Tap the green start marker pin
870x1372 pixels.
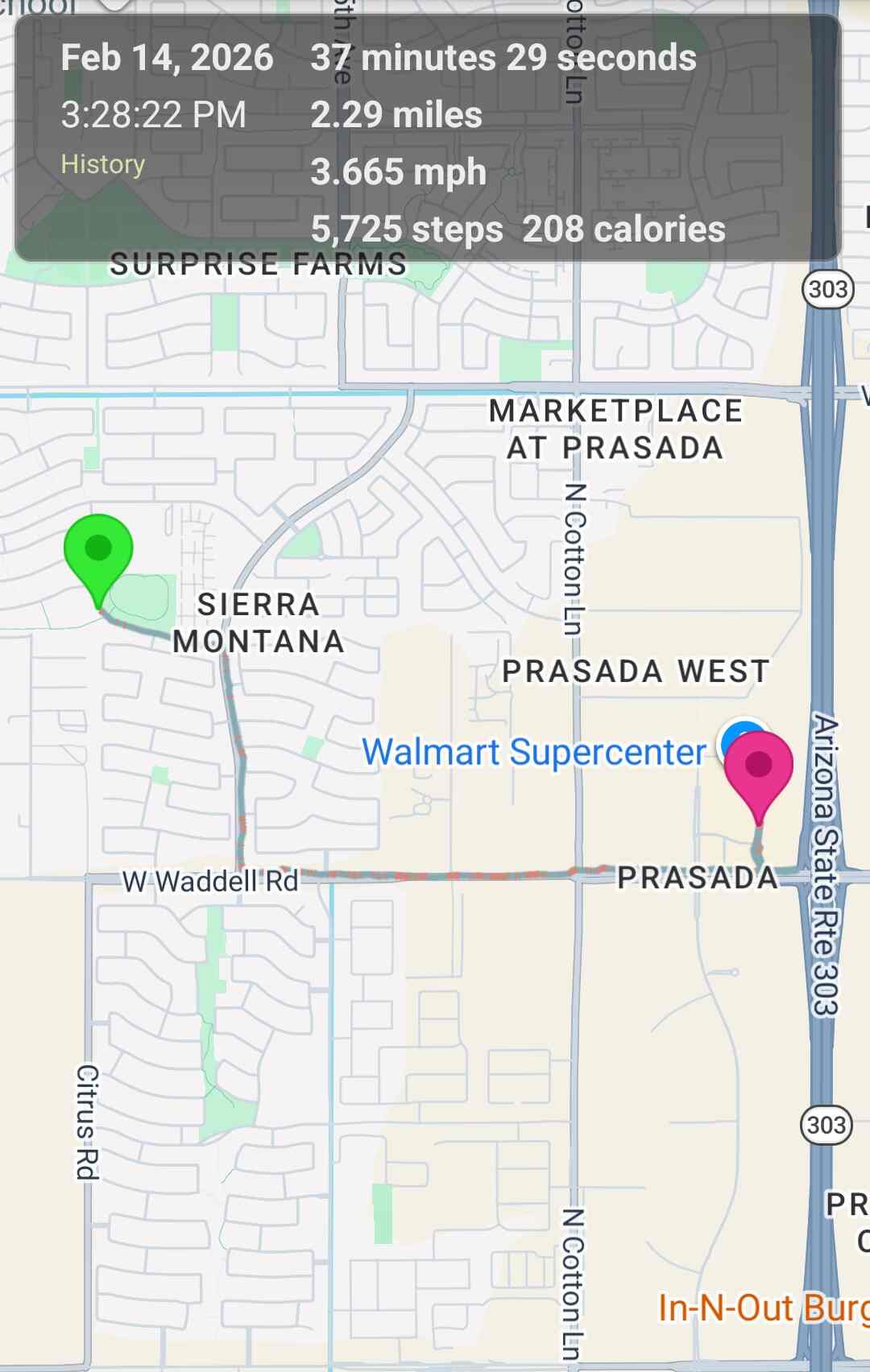[98, 552]
